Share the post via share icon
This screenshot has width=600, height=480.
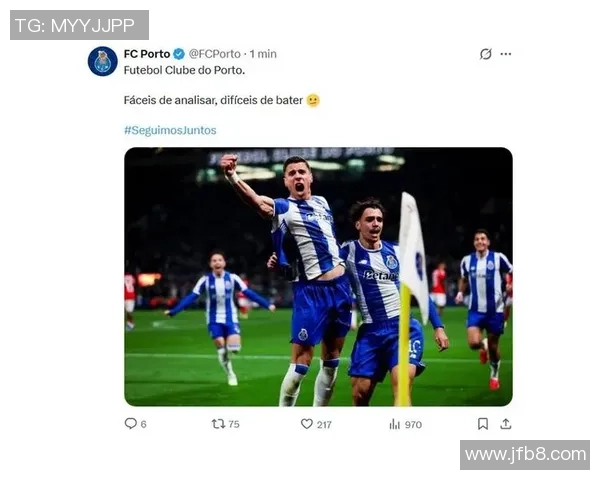coord(505,424)
